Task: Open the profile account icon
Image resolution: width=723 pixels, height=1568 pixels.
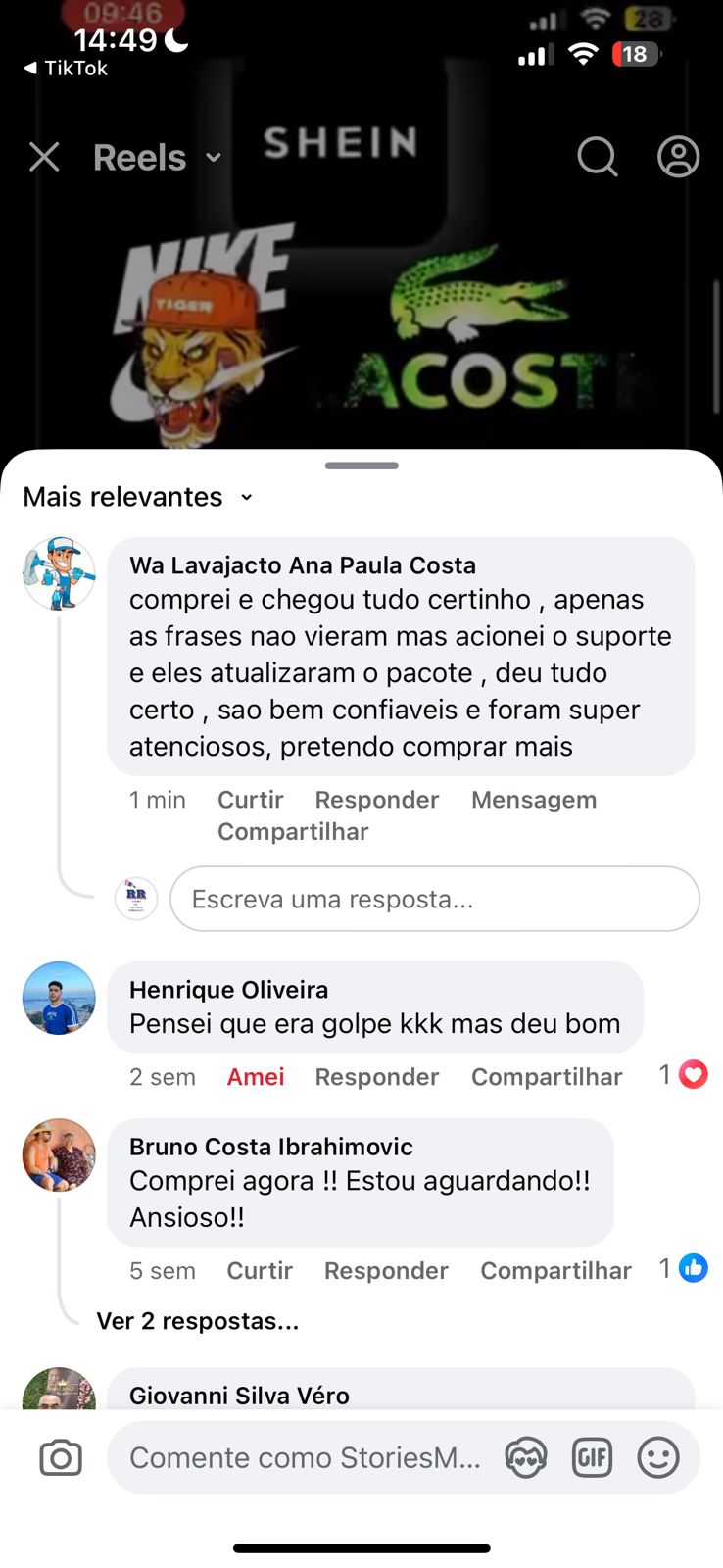Action: pyautogui.click(x=678, y=157)
